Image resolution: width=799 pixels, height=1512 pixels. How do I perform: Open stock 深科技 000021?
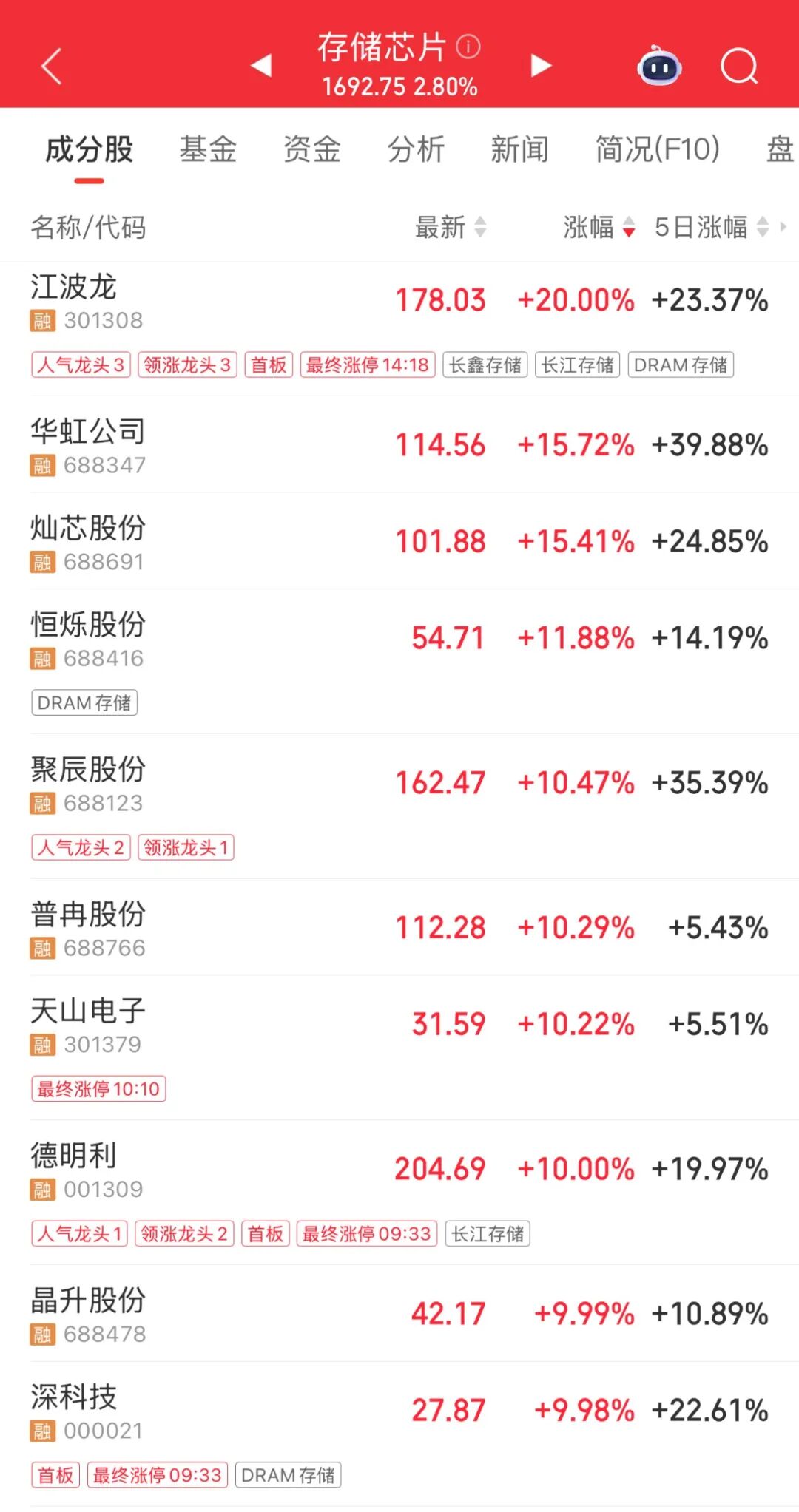click(399, 1434)
